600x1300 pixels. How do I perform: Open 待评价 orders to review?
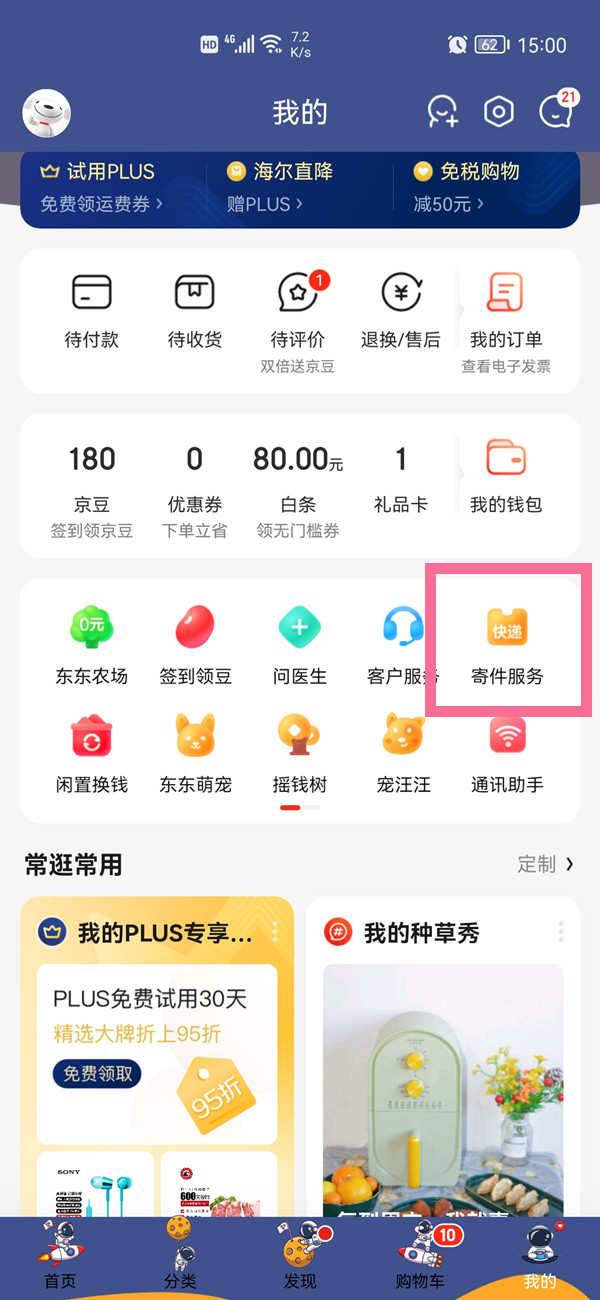click(x=298, y=312)
